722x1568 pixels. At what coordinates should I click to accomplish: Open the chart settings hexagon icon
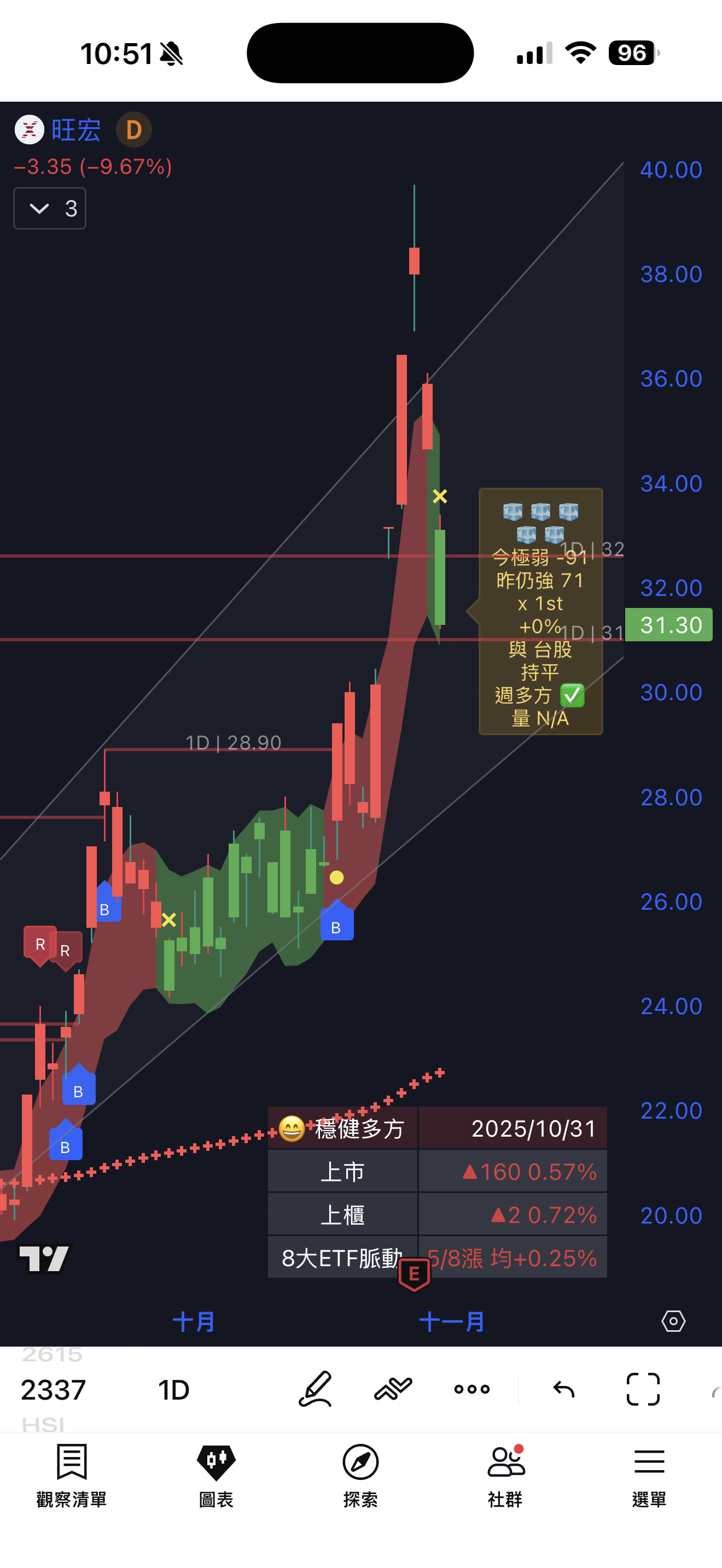673,1321
